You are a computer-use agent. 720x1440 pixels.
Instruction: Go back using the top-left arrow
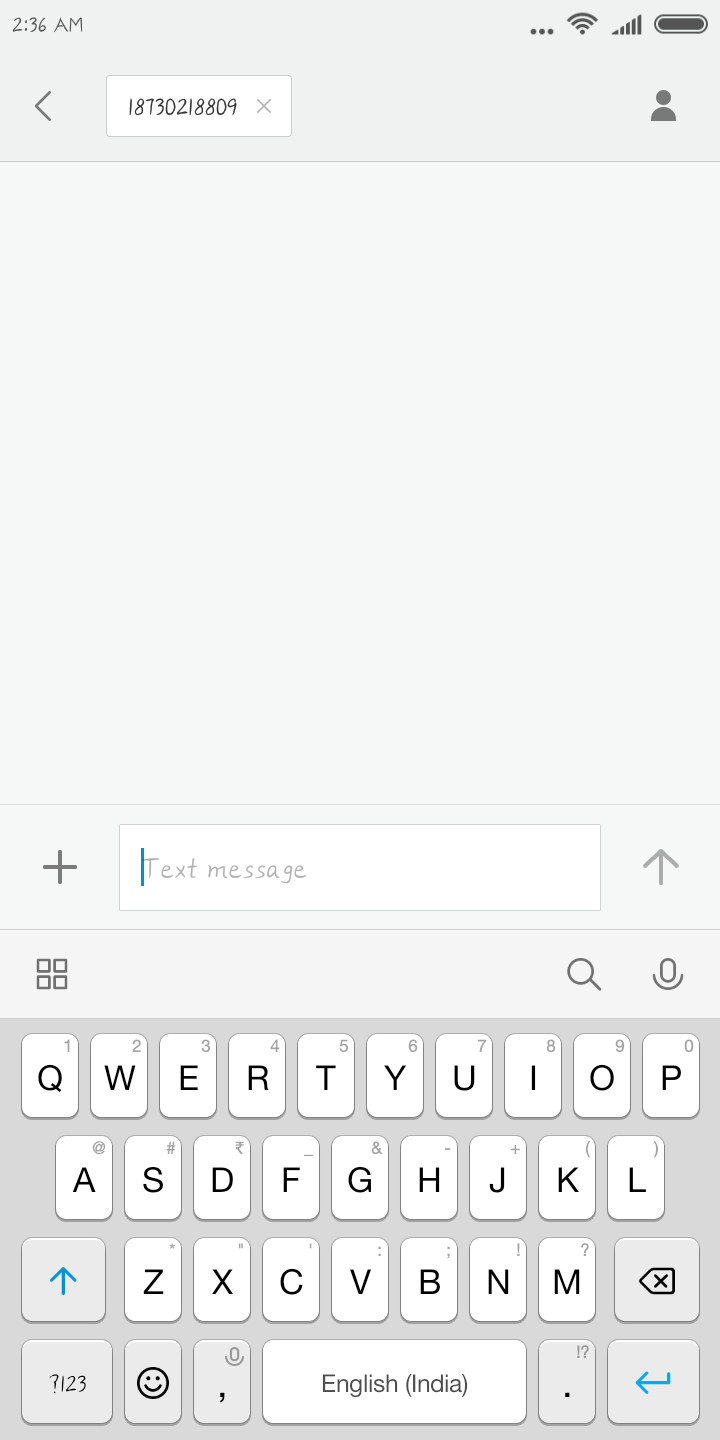[43, 106]
